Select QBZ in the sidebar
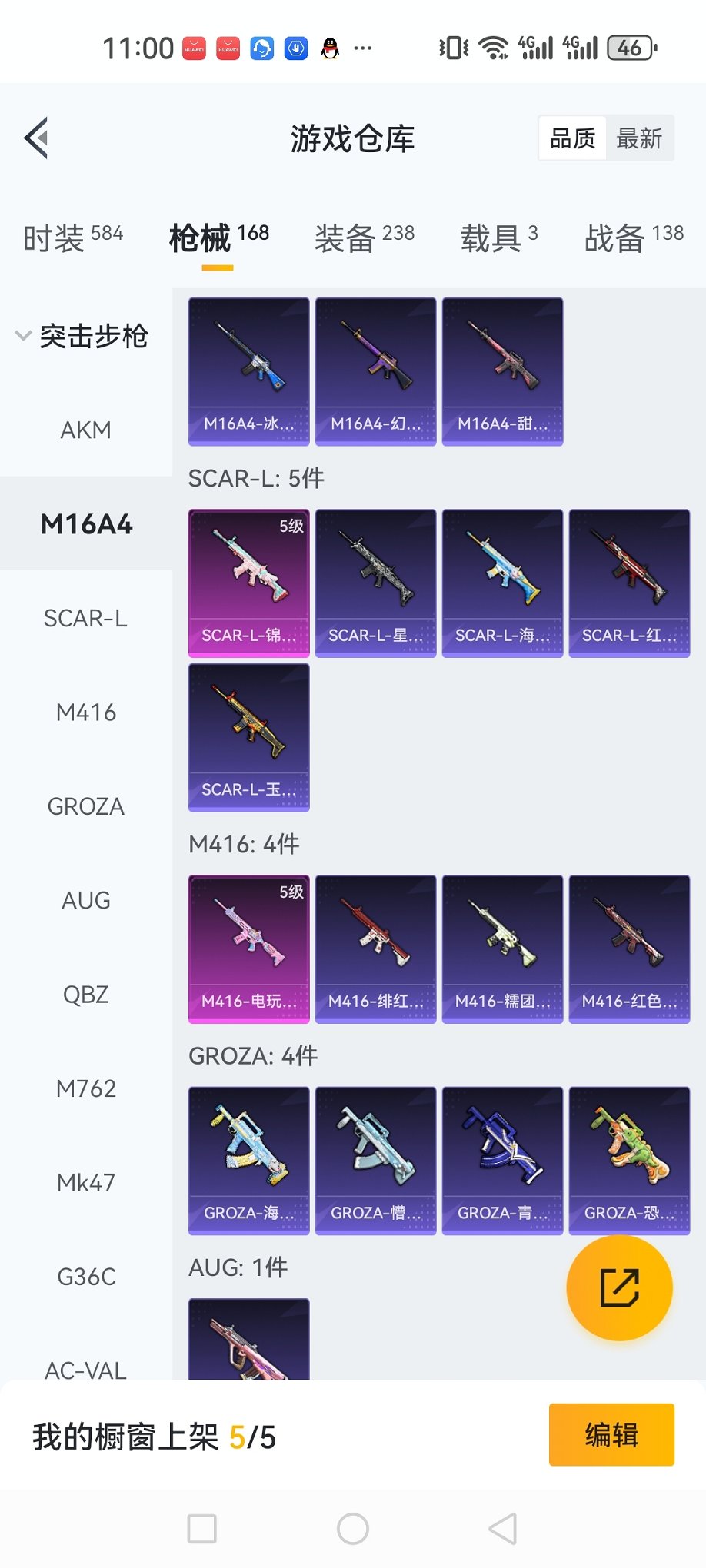This screenshot has height=1568, width=706. tap(85, 995)
